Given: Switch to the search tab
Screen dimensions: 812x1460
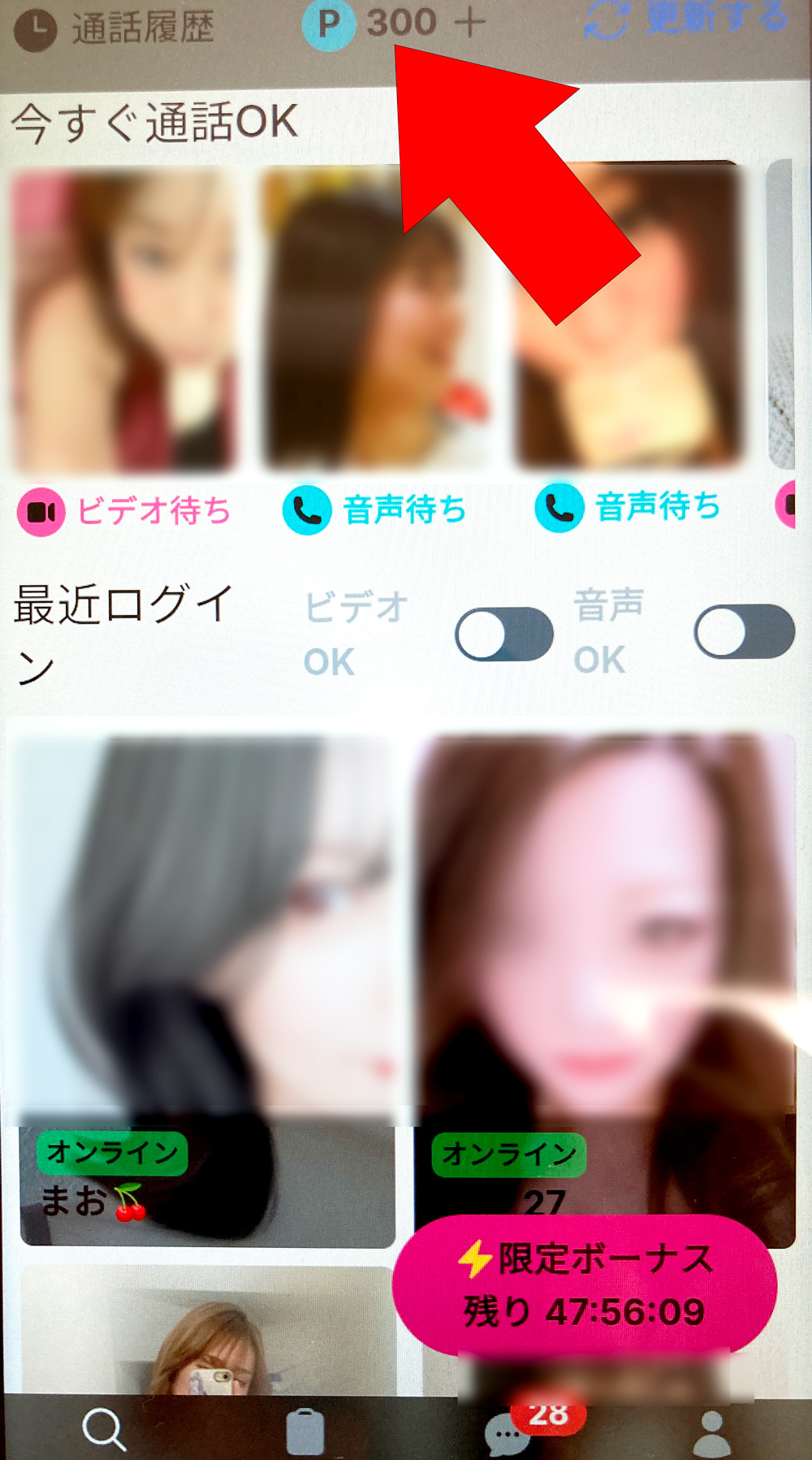Looking at the screenshot, I should pyautogui.click(x=104, y=1429).
